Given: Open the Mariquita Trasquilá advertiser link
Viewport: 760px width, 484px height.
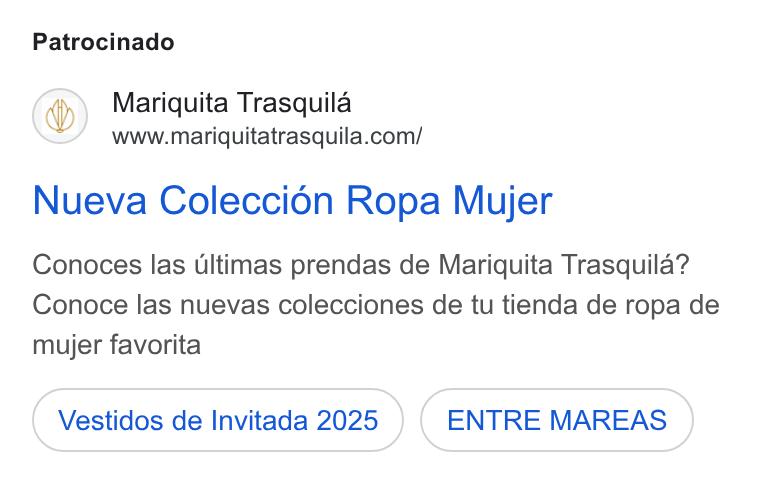Looking at the screenshot, I should 232,103.
